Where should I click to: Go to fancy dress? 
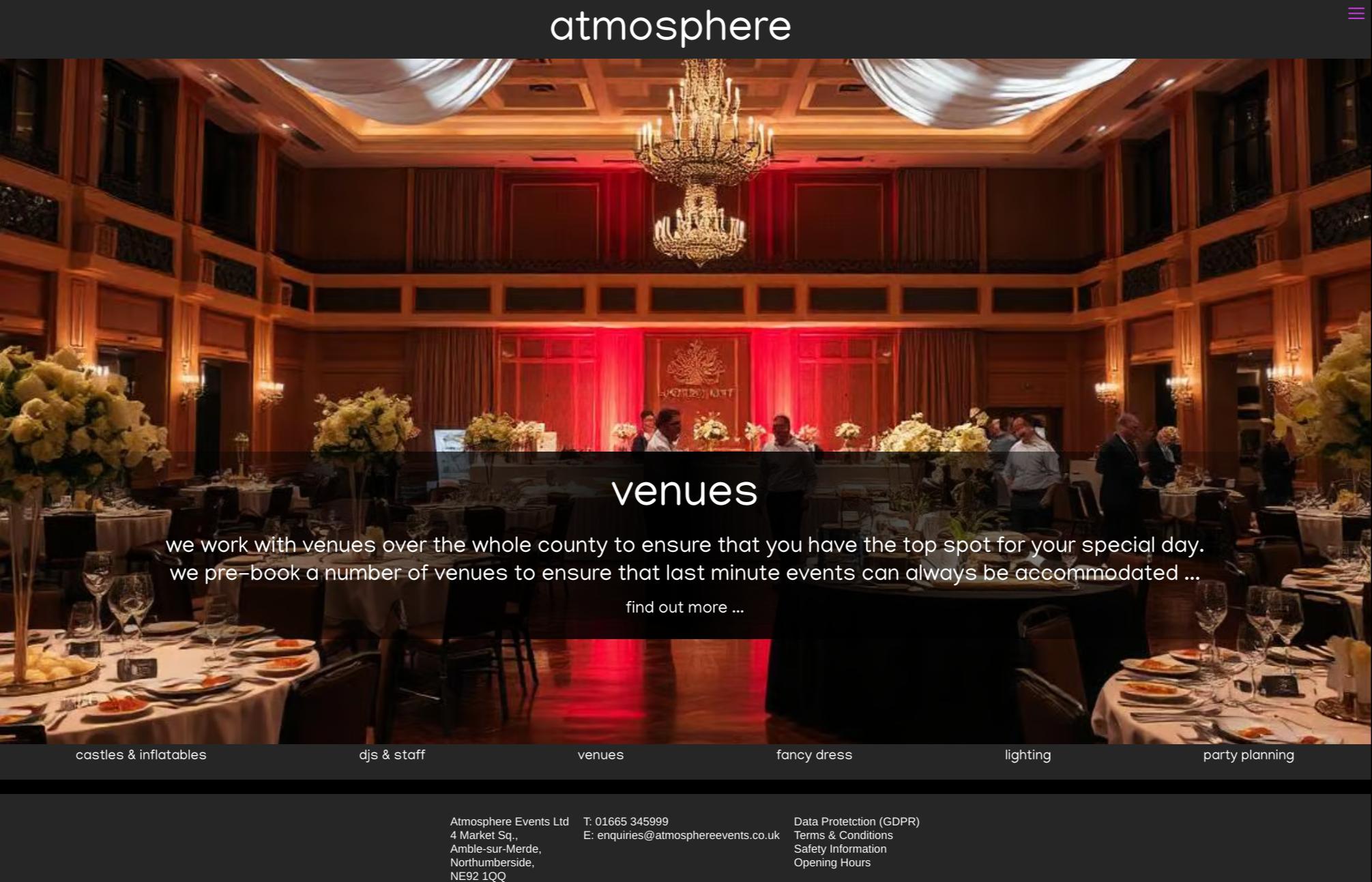pos(814,755)
